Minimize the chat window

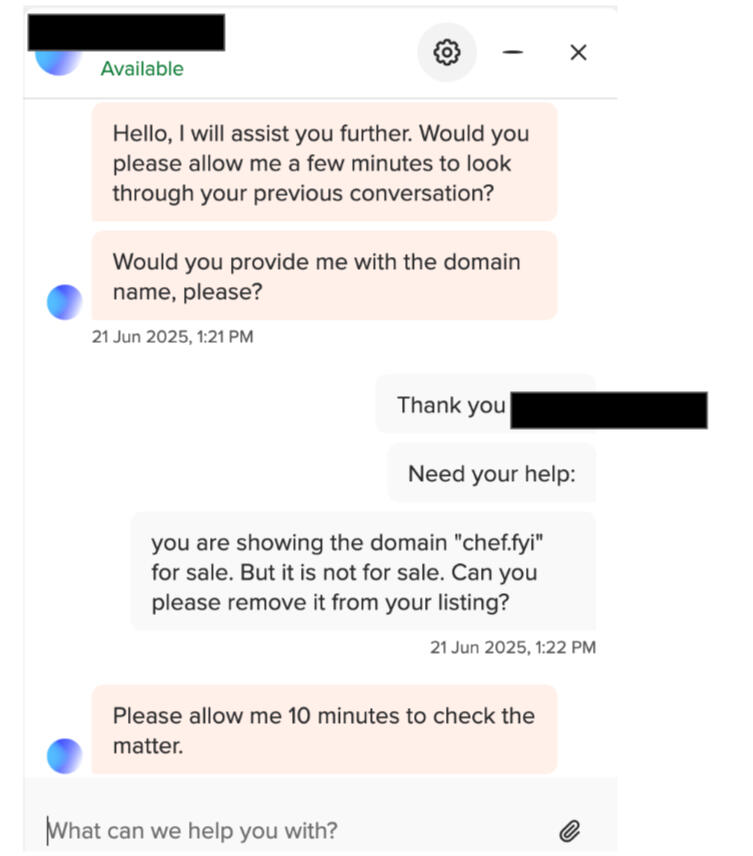[513, 52]
